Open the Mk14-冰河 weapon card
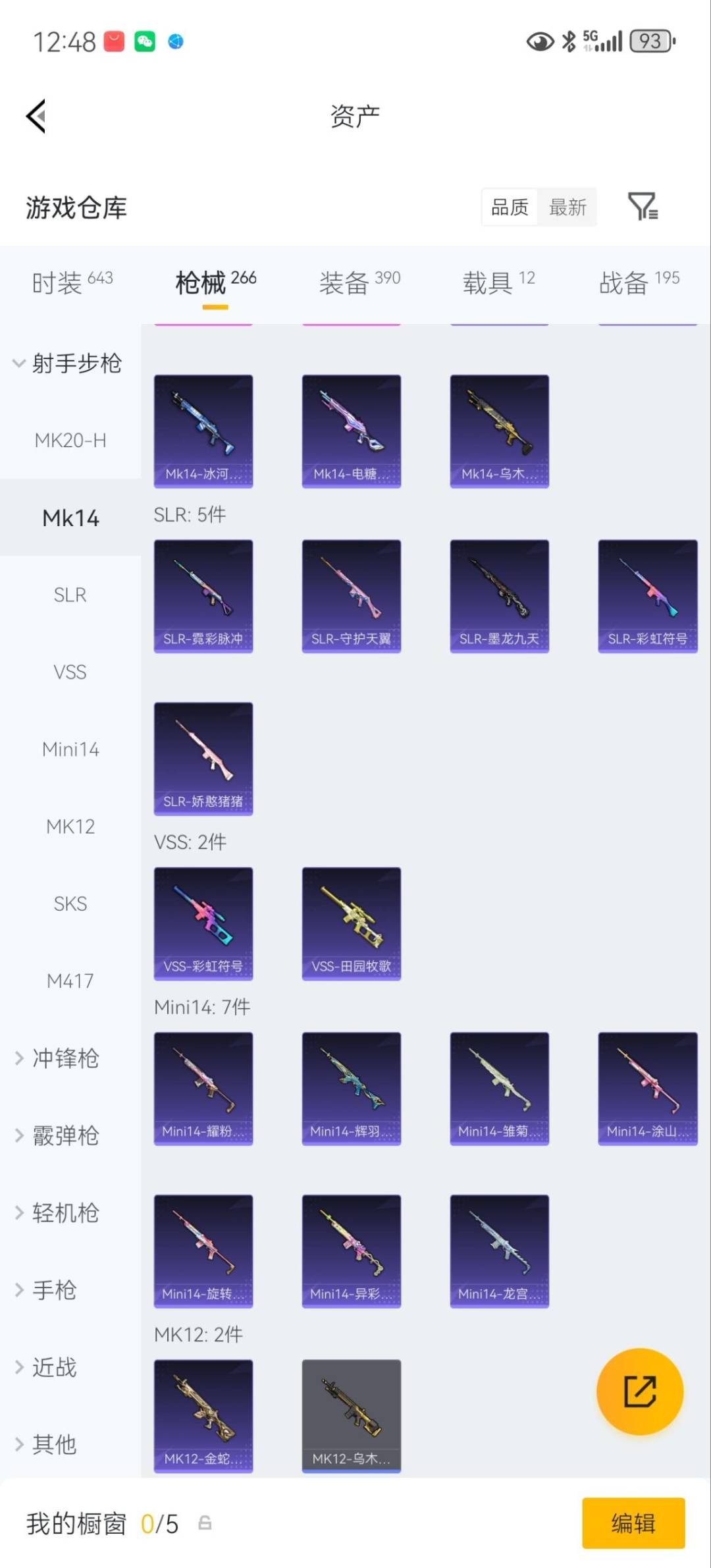 (x=203, y=430)
